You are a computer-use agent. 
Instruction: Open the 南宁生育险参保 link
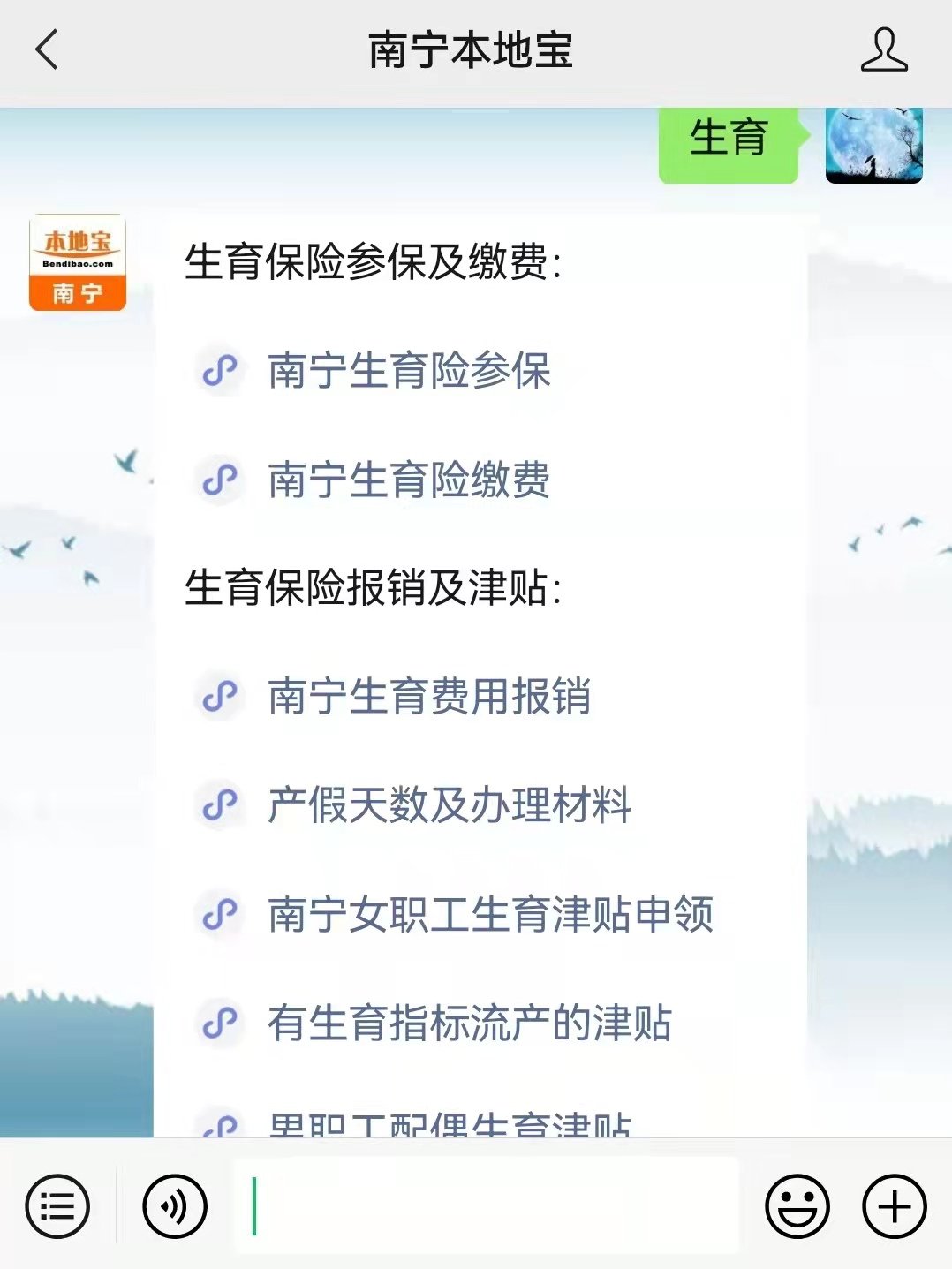point(409,370)
